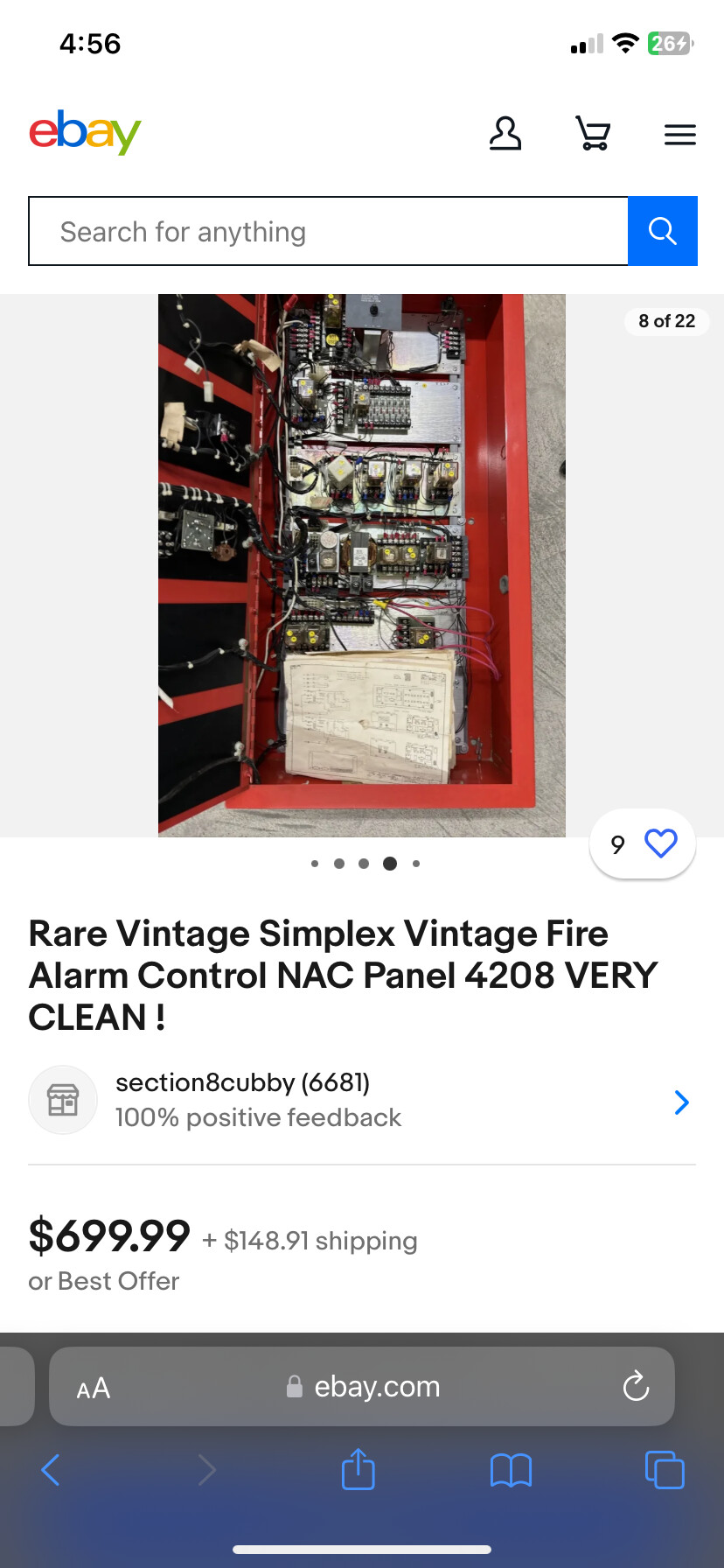The image size is (724, 1568).
Task: Tap the ebay.com address bar
Action: pos(376,1387)
